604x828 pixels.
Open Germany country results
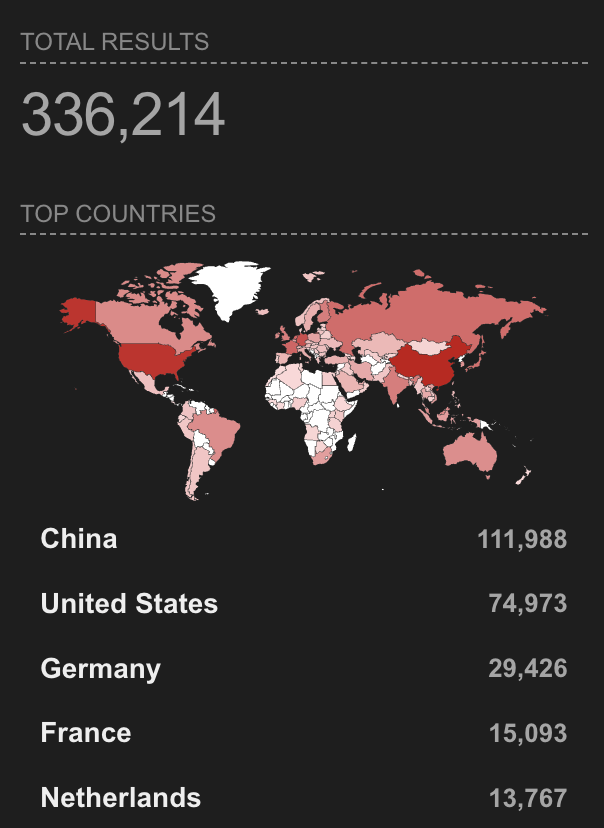click(100, 668)
